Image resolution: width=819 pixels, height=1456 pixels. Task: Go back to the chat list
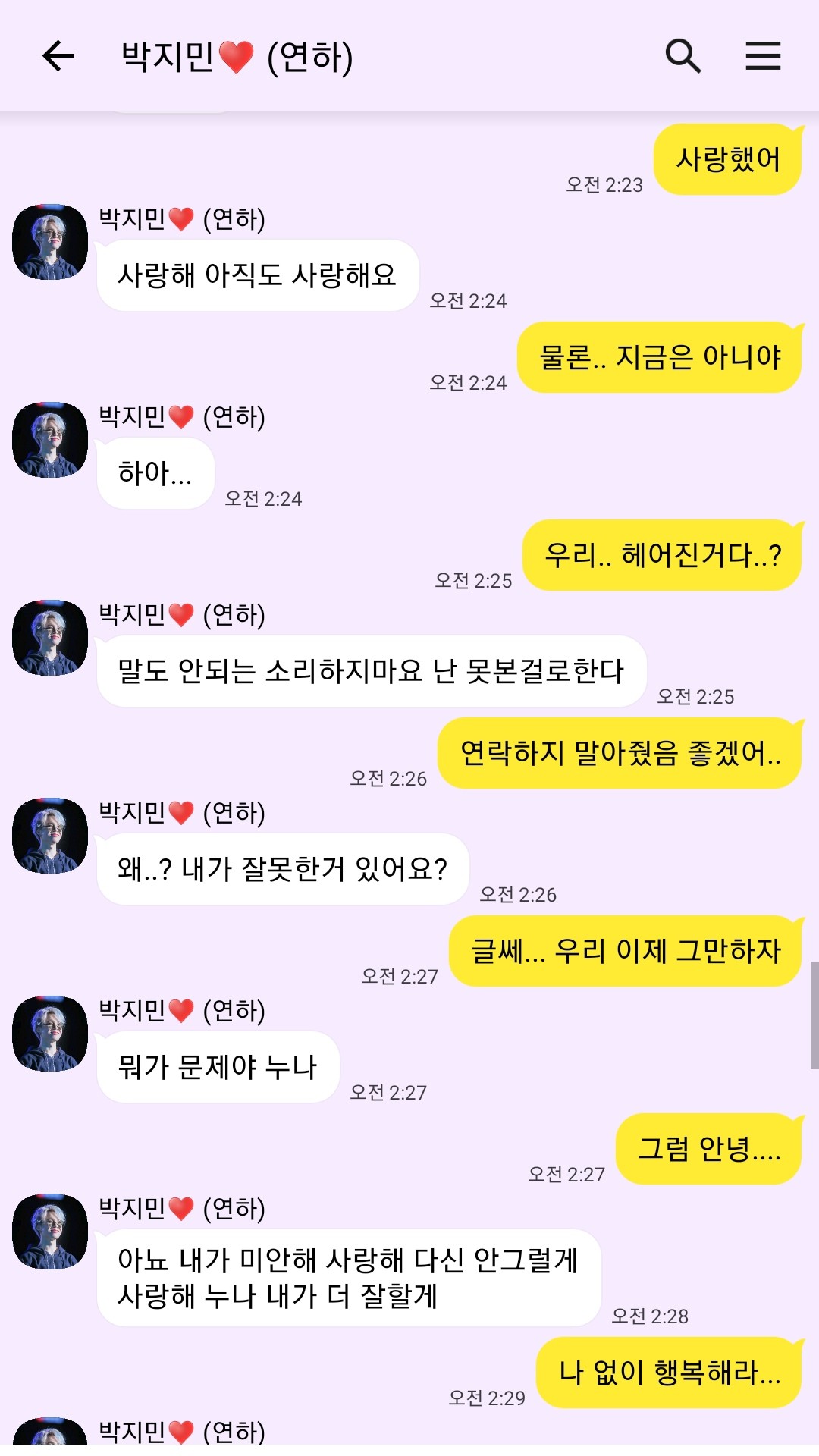click(x=58, y=56)
